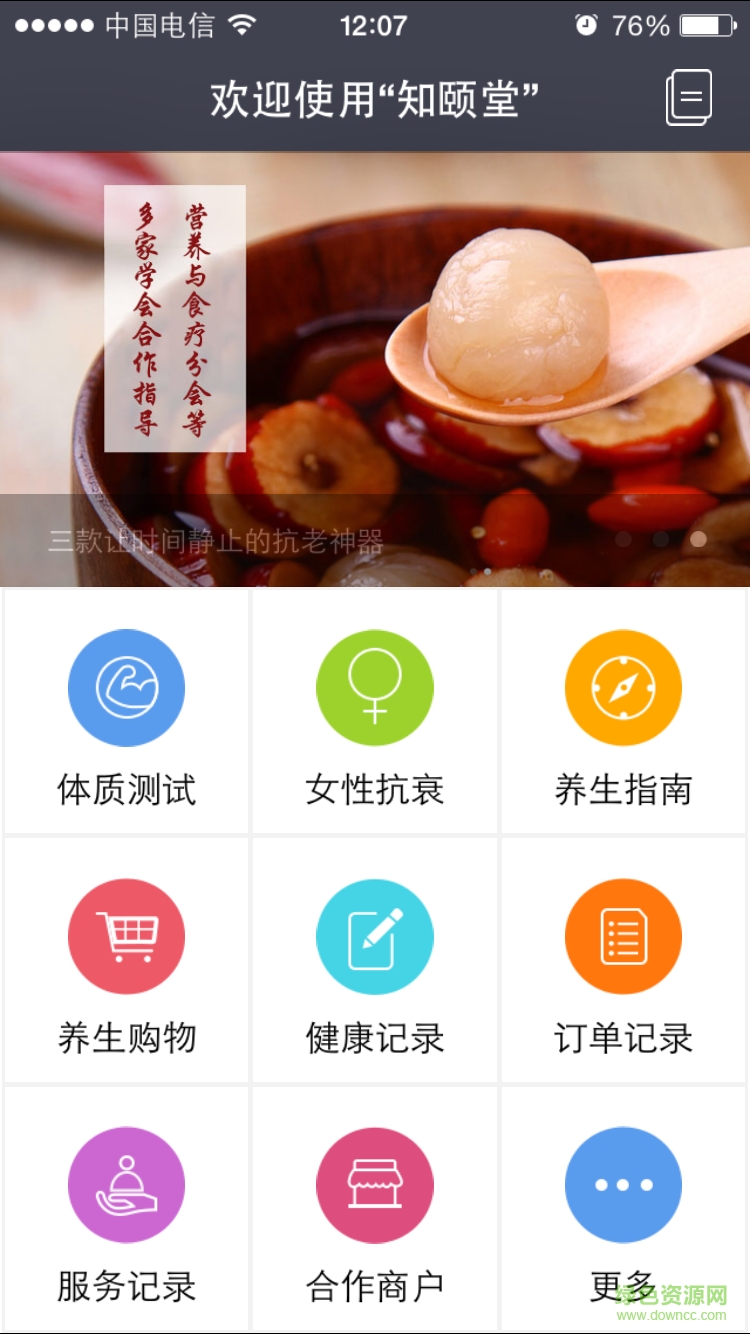Open the 体质测试 body test tool
This screenshot has width=750, height=1334.
tap(125, 712)
